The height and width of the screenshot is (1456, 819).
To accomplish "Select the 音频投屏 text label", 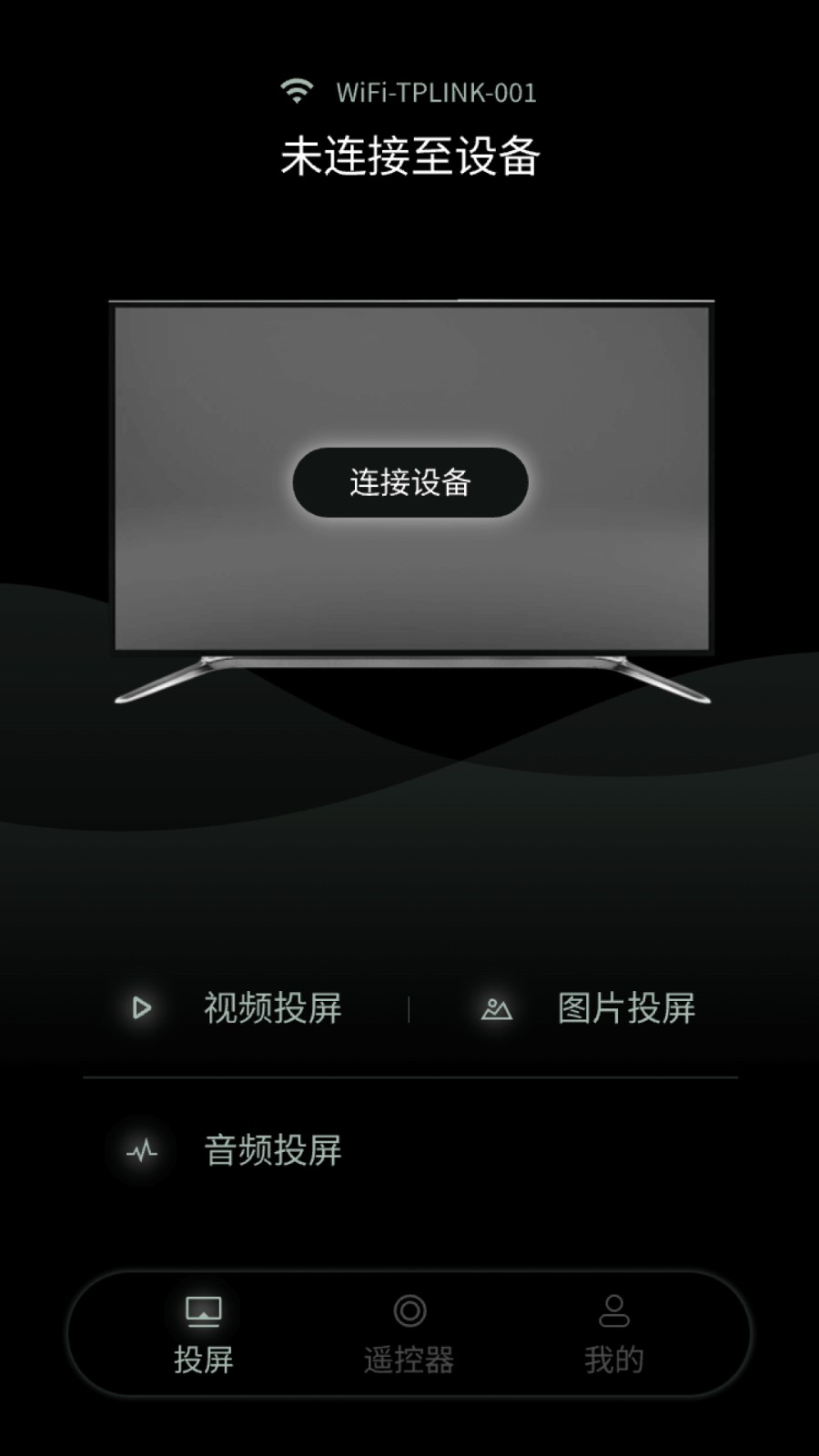I will coord(271,1149).
